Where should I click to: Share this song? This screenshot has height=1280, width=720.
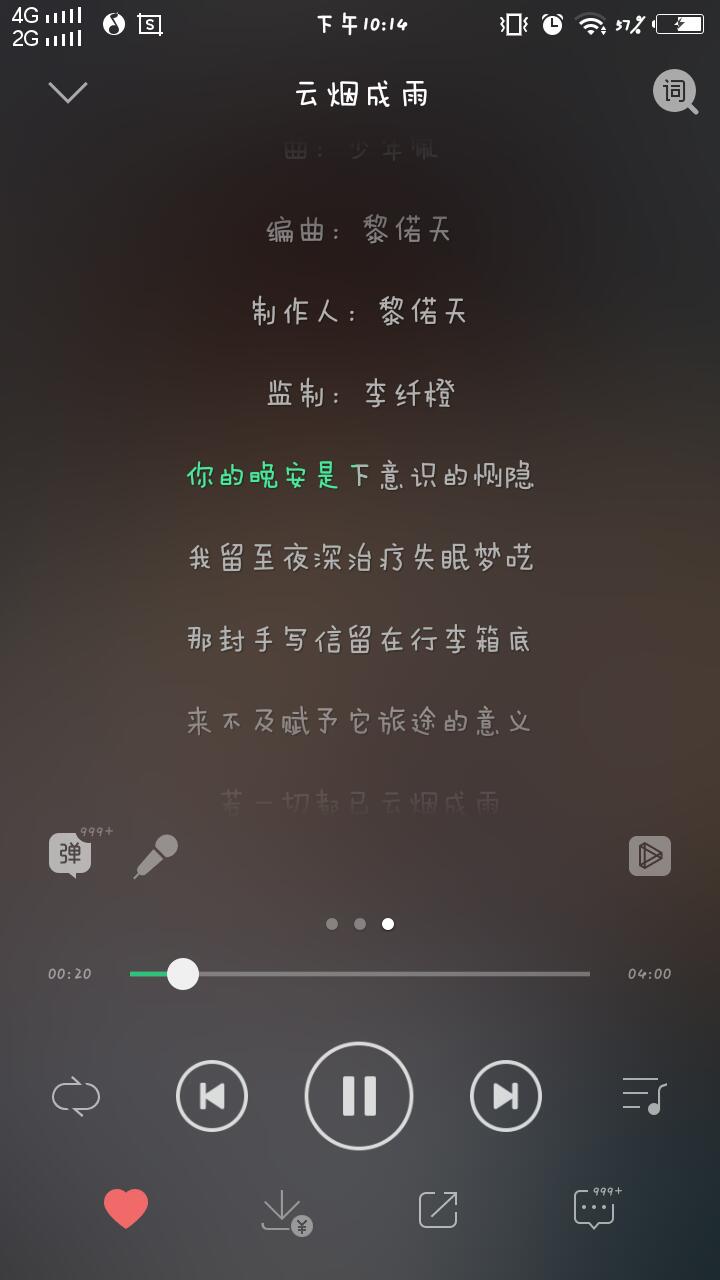coord(438,1210)
